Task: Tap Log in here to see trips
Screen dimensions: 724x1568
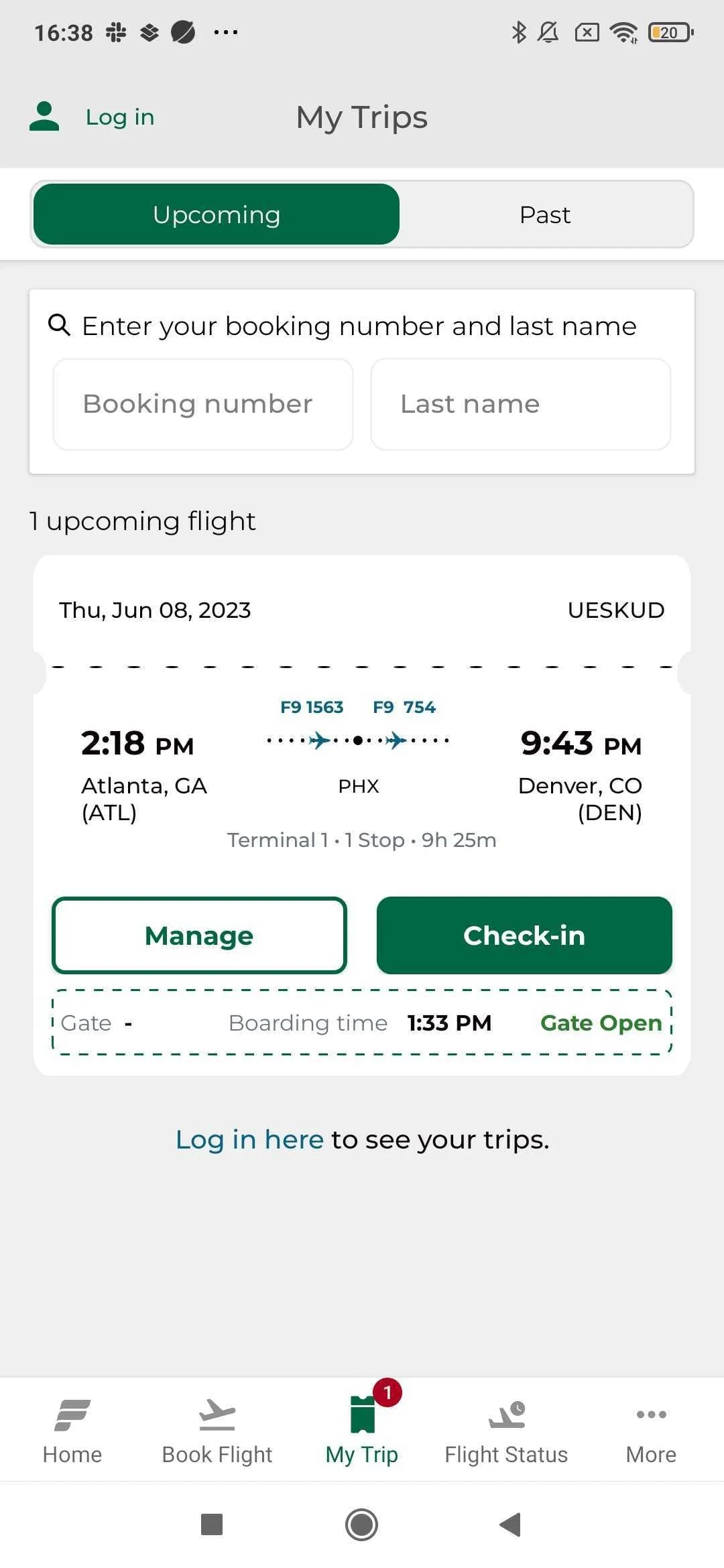Action: point(249,1139)
